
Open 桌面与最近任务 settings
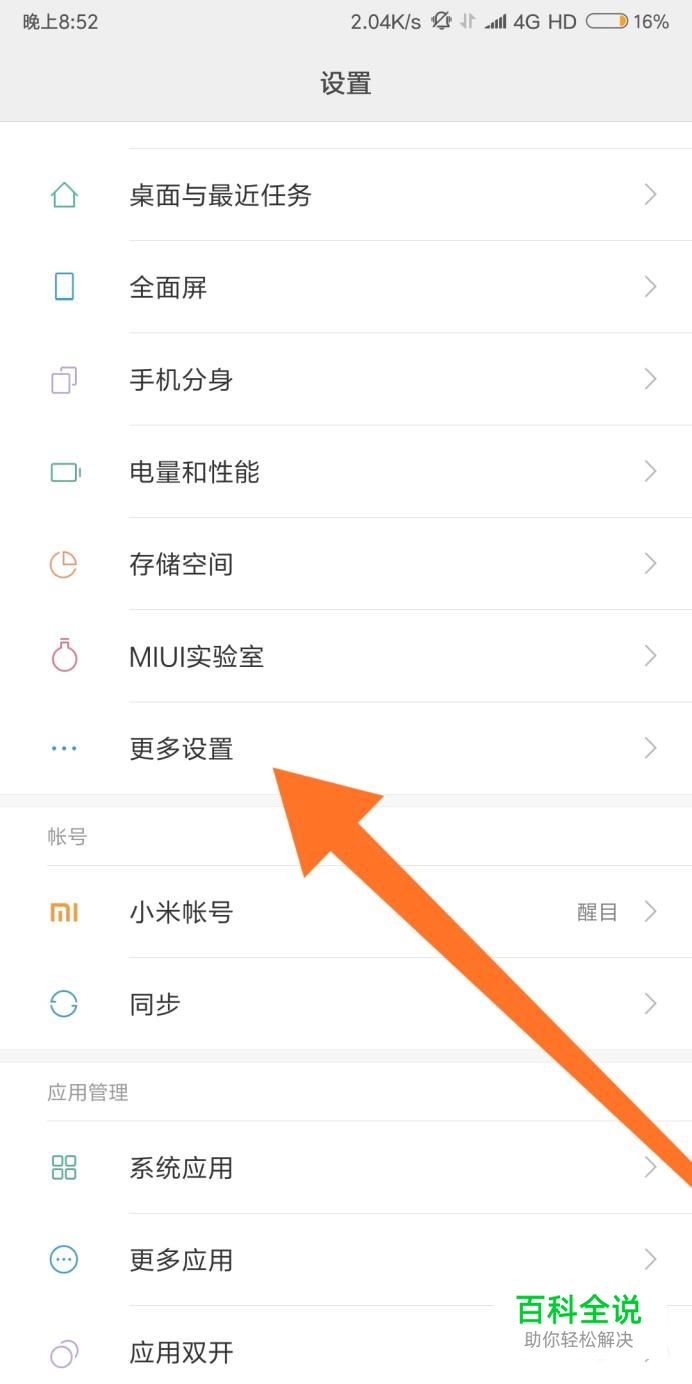point(220,195)
